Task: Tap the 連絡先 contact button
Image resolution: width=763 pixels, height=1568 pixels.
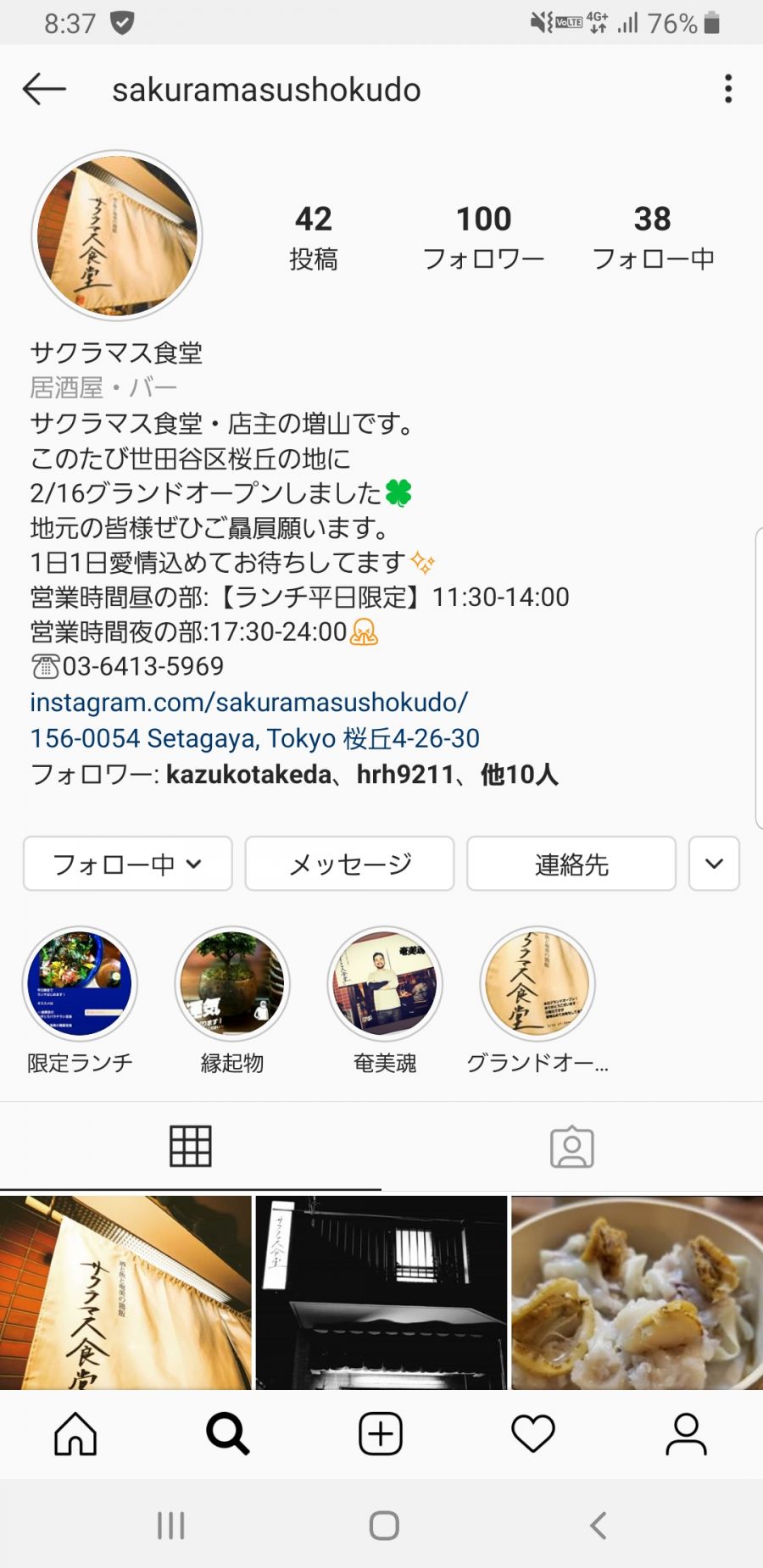Action: [x=571, y=864]
